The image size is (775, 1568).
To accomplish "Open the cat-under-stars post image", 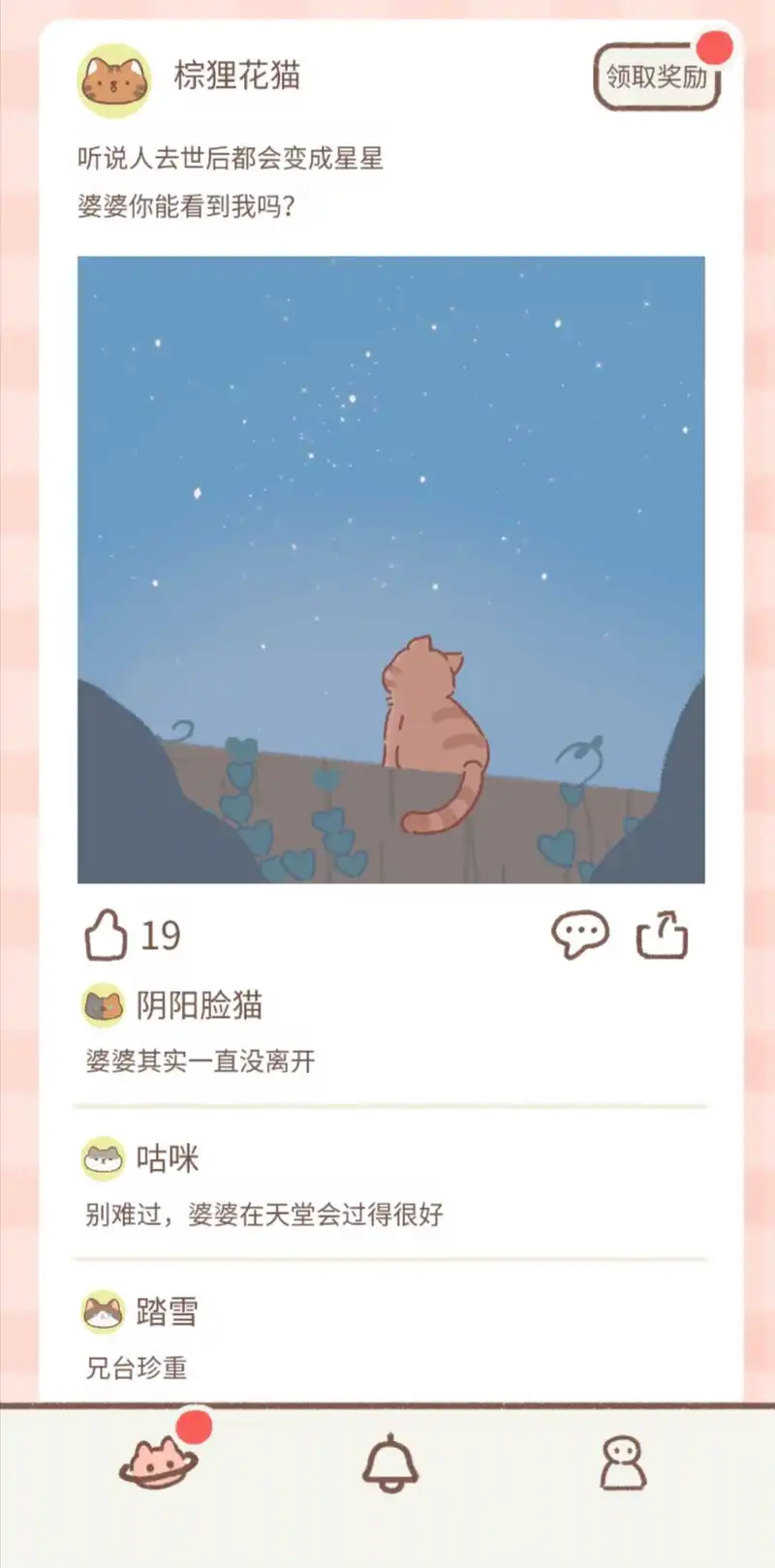I will point(391,569).
